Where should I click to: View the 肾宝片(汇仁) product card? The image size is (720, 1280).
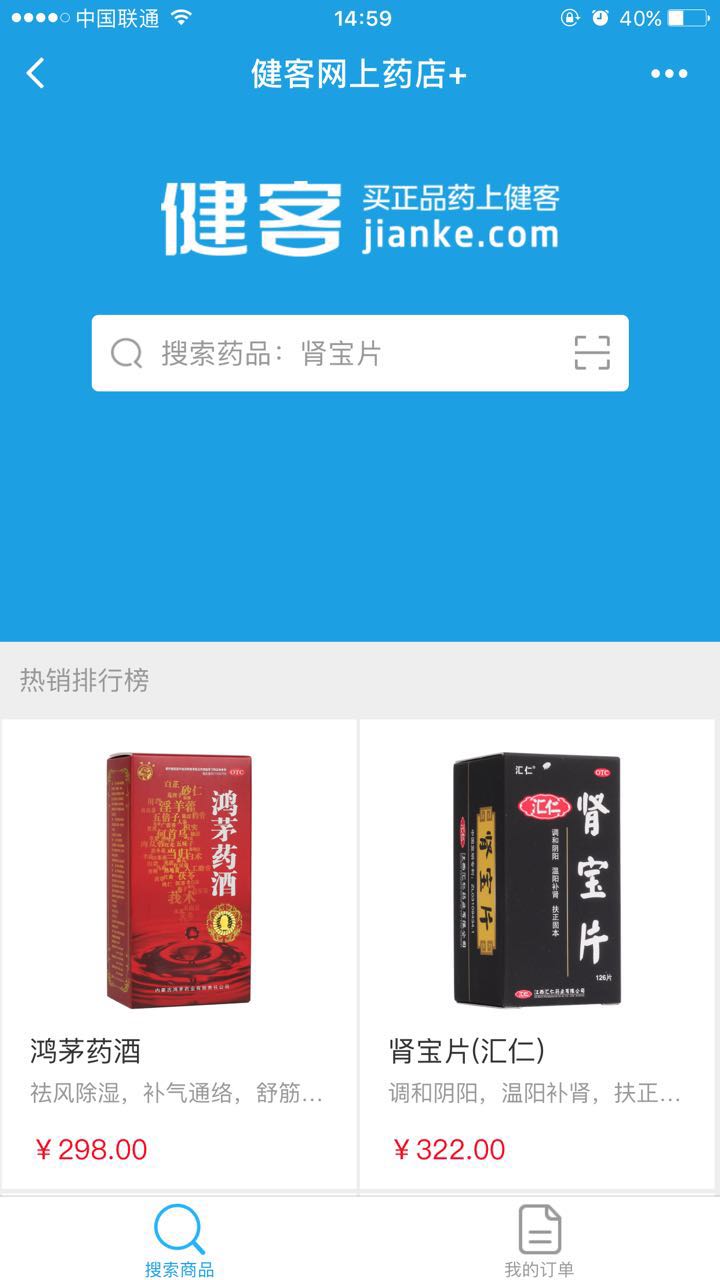pos(538,950)
